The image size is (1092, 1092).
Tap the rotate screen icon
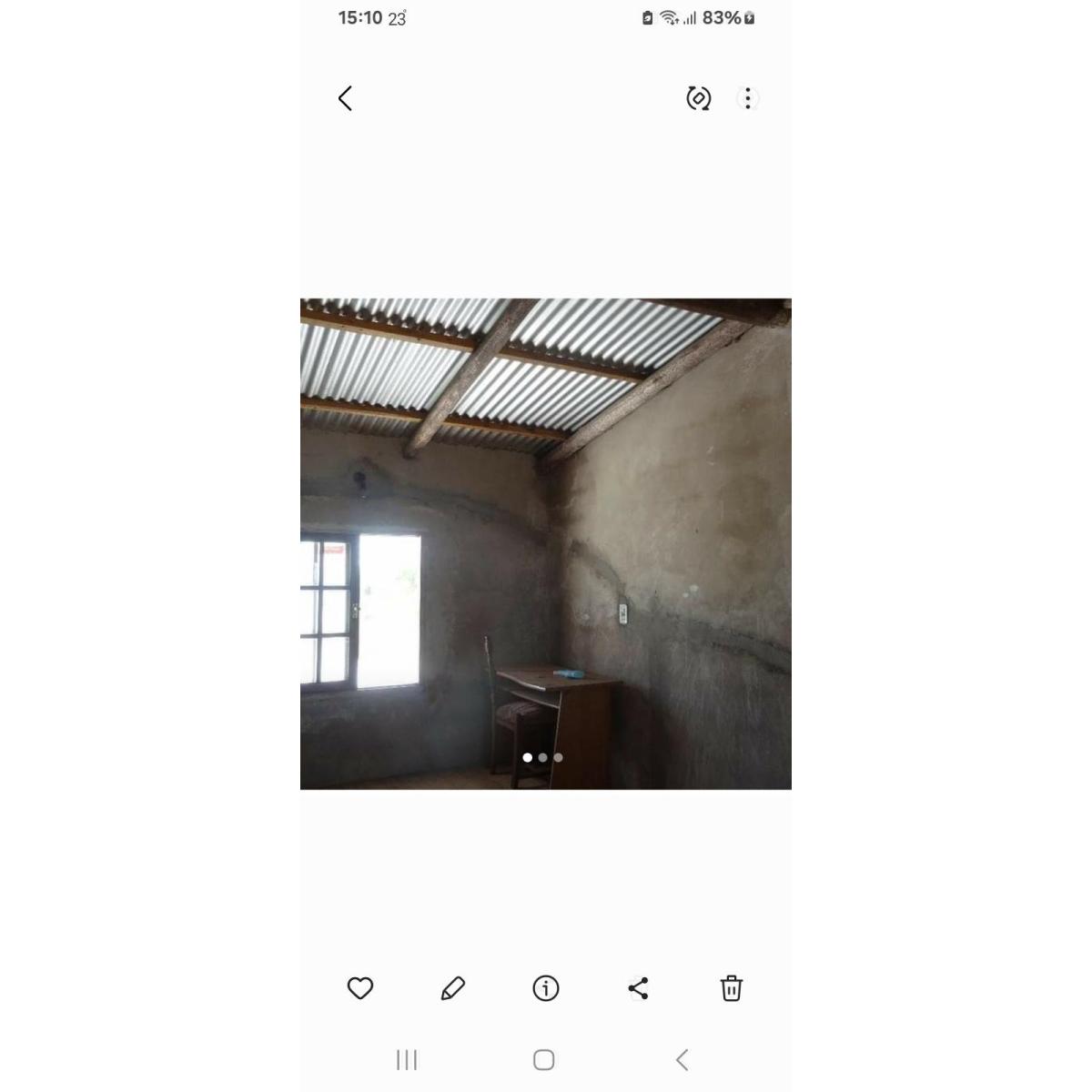point(698,98)
